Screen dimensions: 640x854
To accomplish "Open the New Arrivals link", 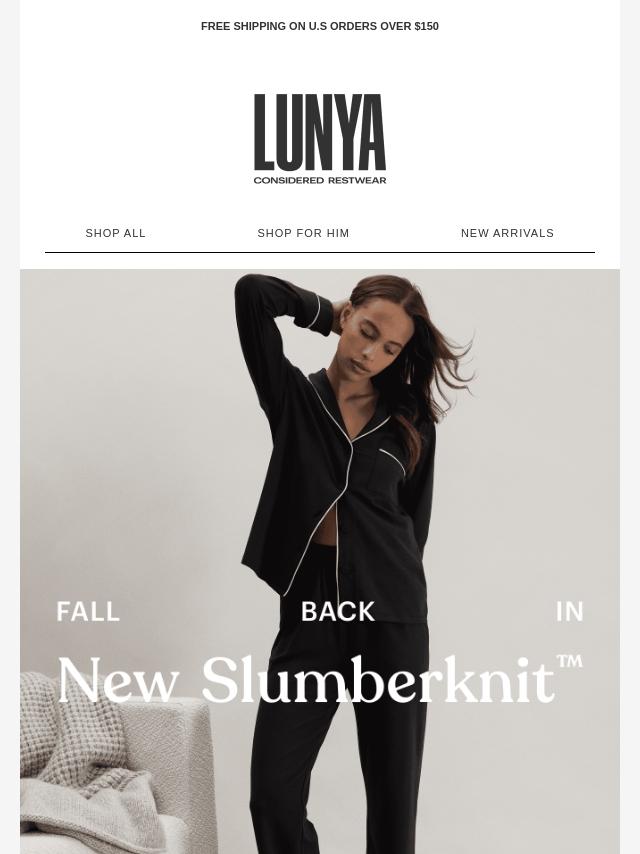I will [x=507, y=233].
